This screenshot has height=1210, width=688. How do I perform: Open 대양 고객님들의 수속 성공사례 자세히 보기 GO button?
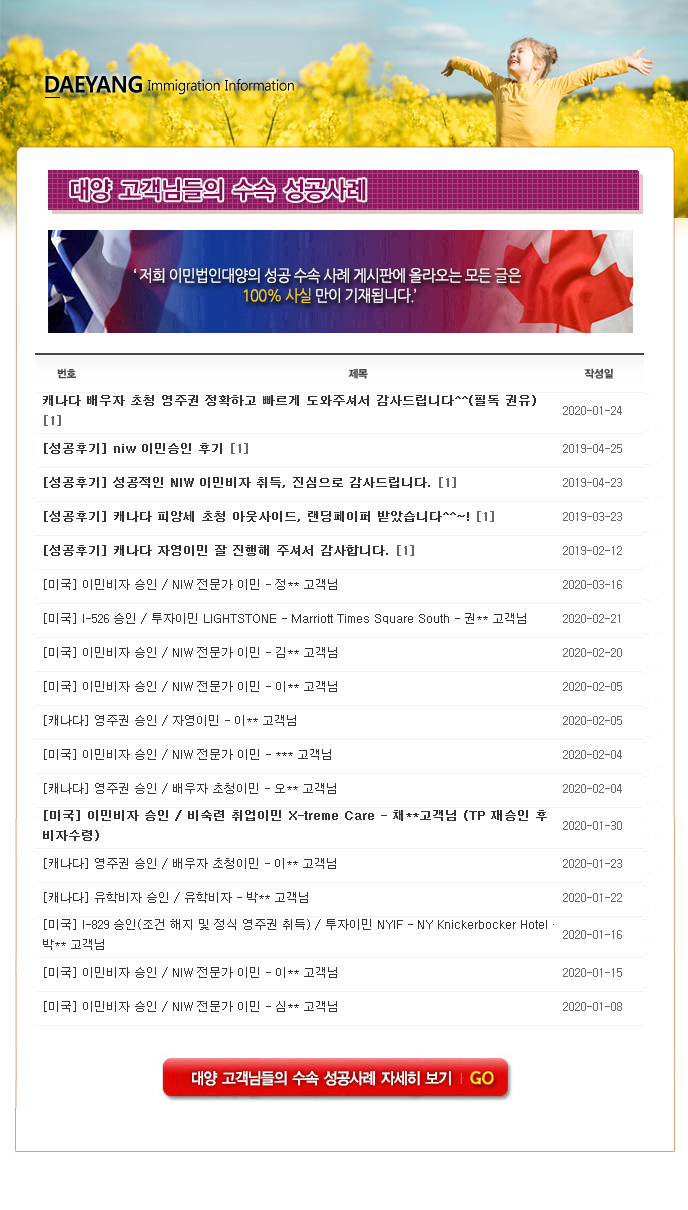336,1078
